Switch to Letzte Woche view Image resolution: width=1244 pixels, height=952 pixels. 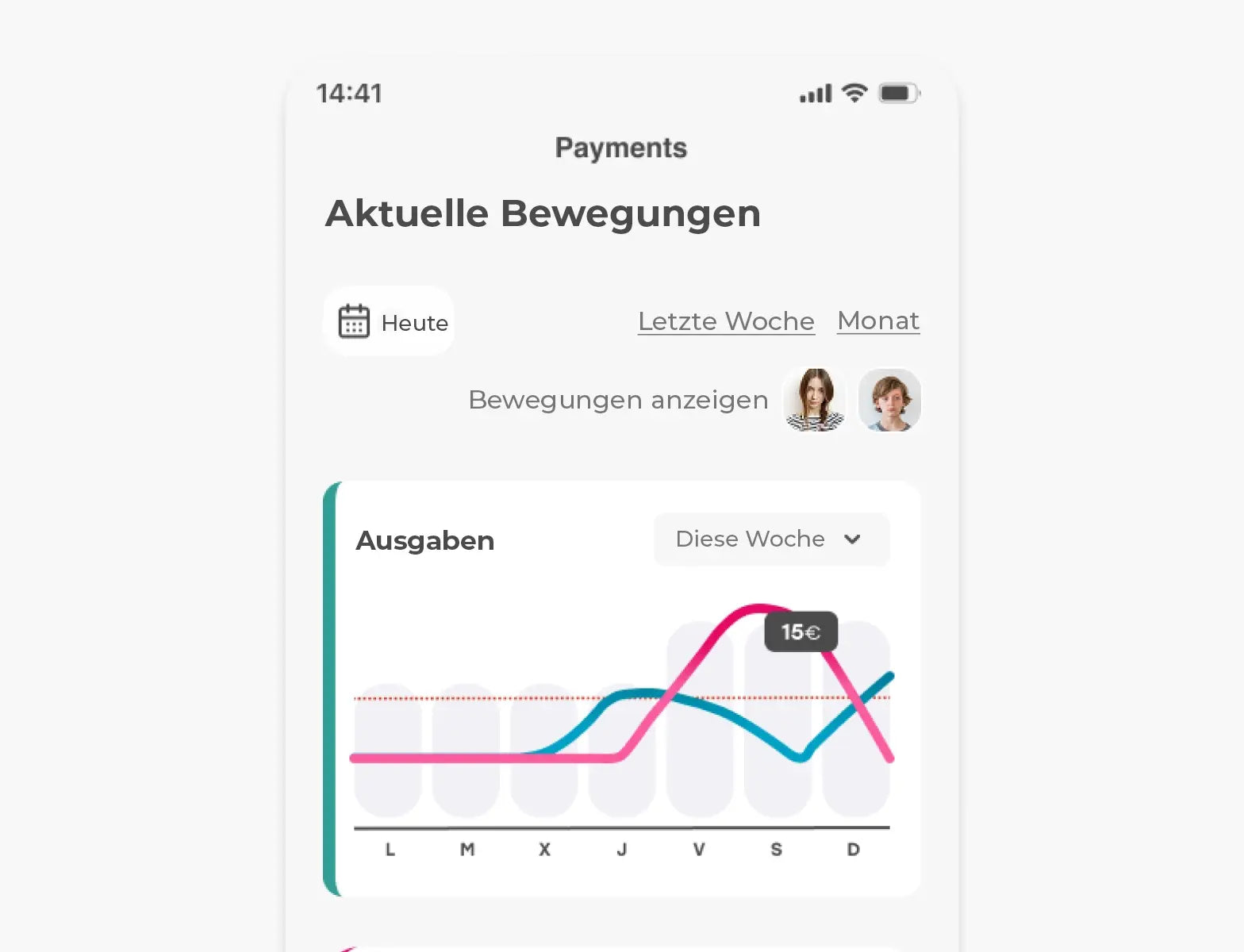click(x=726, y=321)
